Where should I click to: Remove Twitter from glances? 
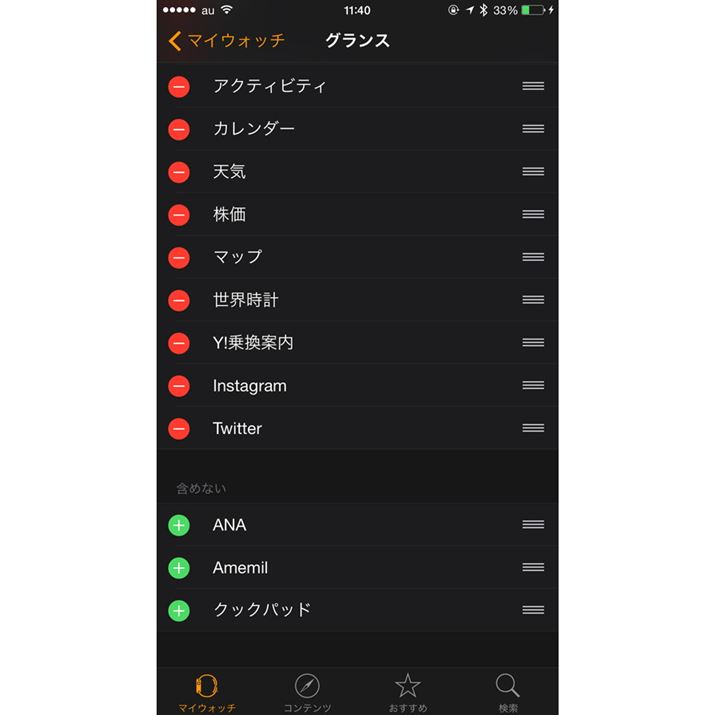tap(179, 429)
